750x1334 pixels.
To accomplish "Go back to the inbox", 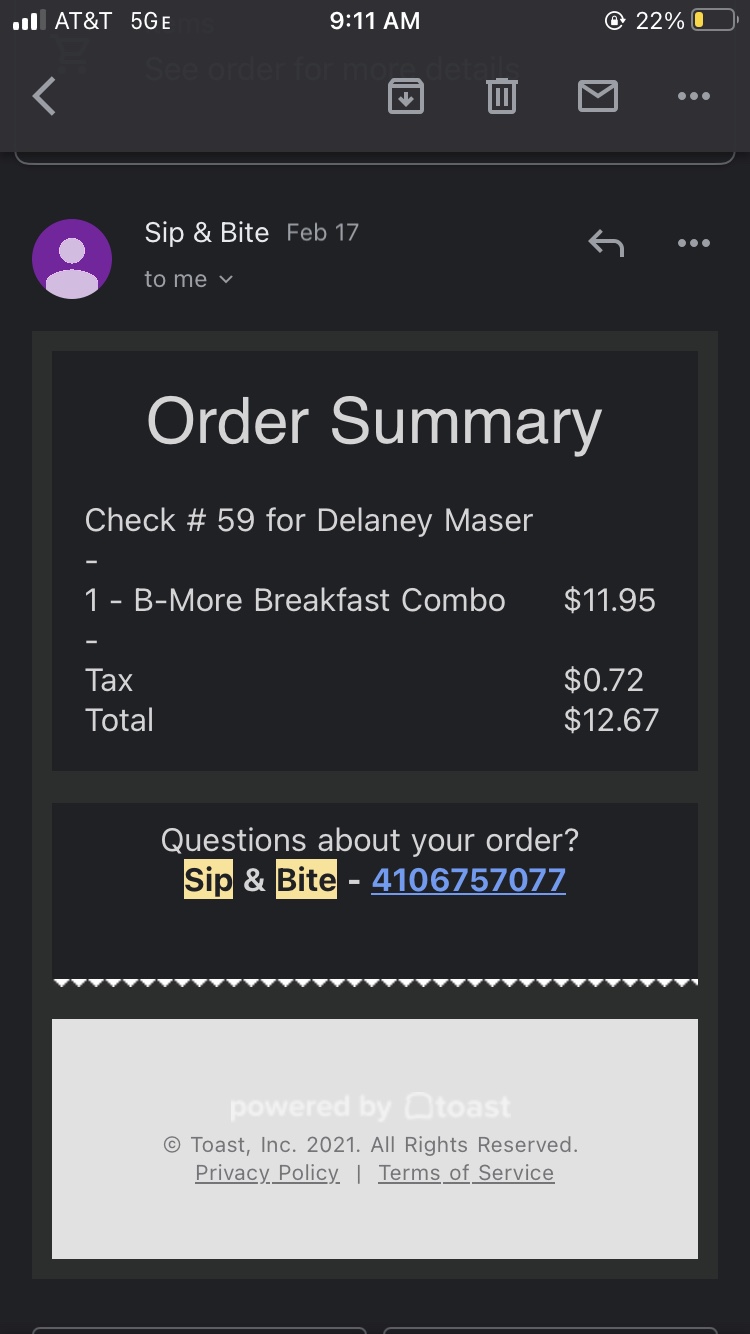I will point(44,97).
